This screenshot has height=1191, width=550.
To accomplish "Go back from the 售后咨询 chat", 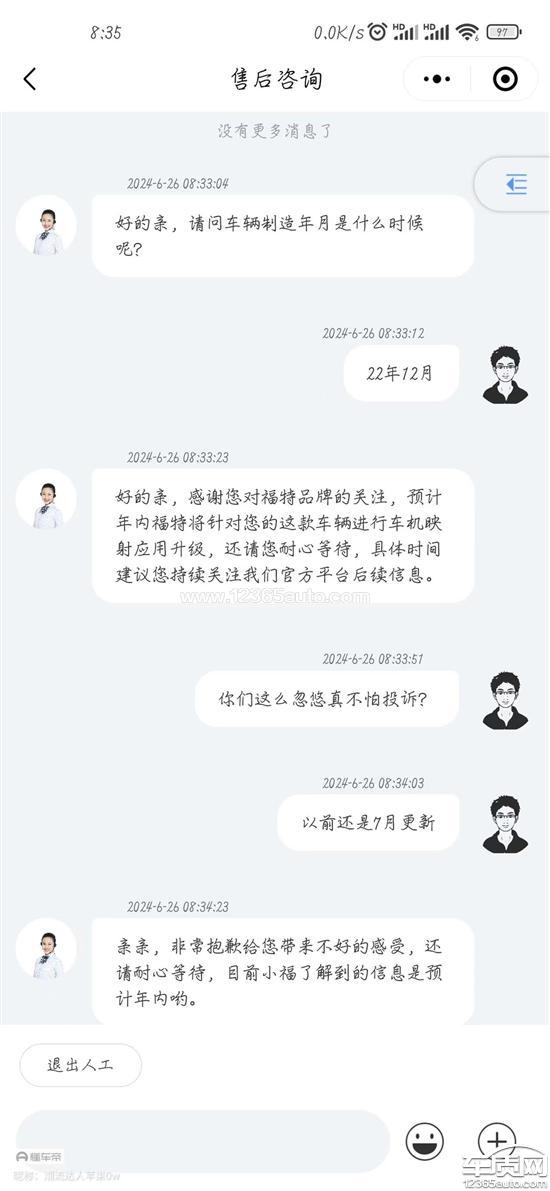I will (x=30, y=79).
